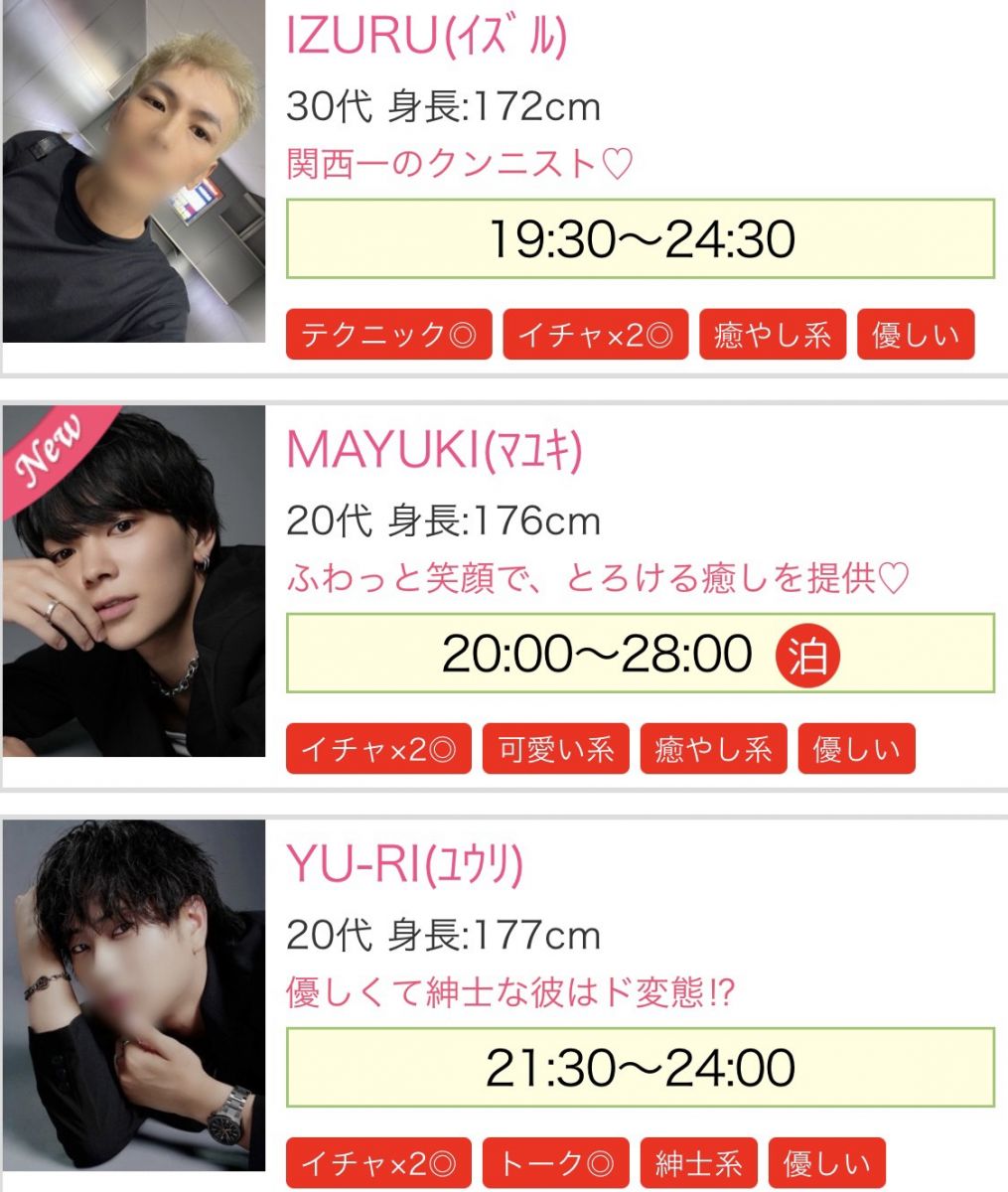Open the MAYUKI(マユキ) name link
Screen dimensions: 1008x1192
pos(434,451)
